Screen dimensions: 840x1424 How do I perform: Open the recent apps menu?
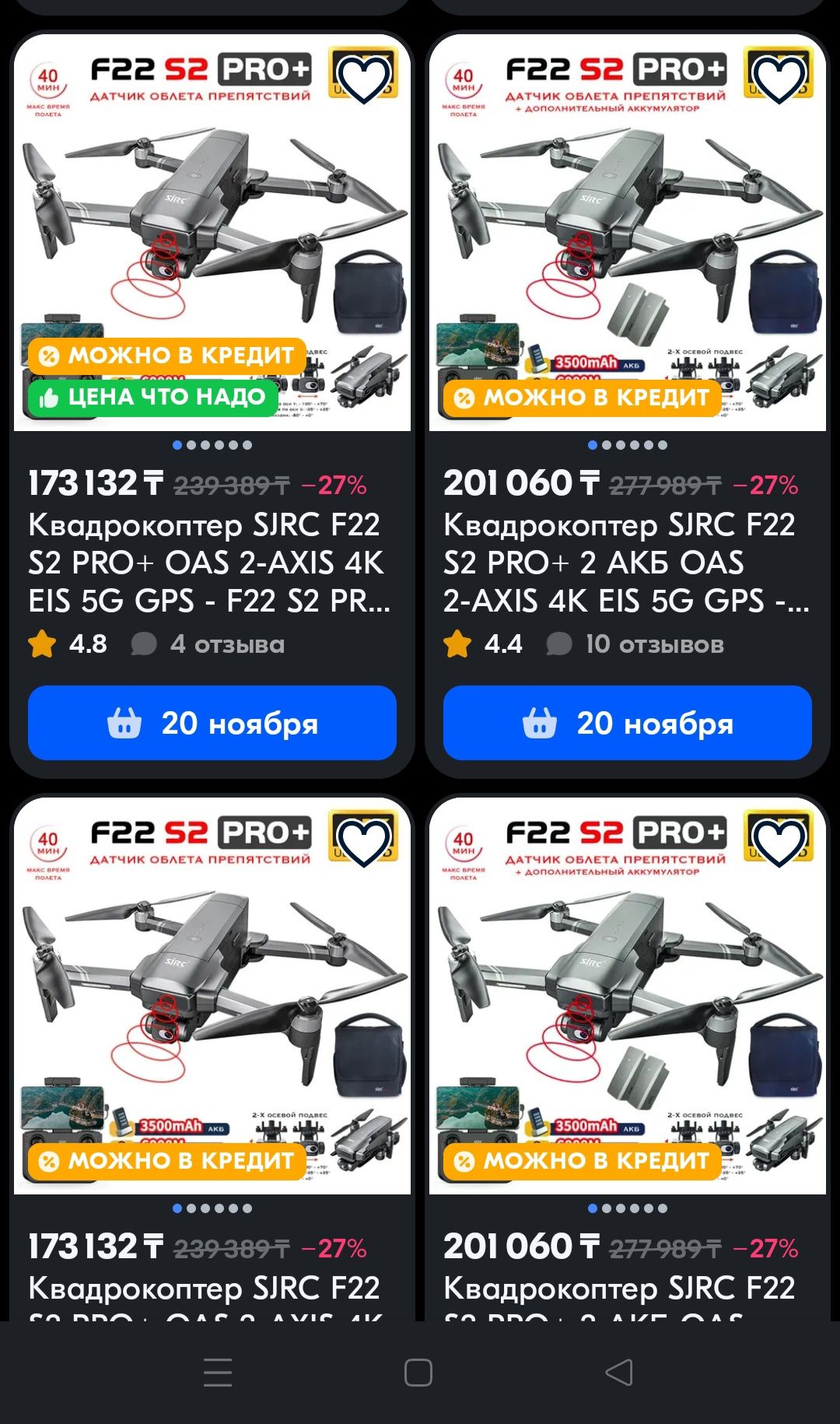pos(218,1372)
